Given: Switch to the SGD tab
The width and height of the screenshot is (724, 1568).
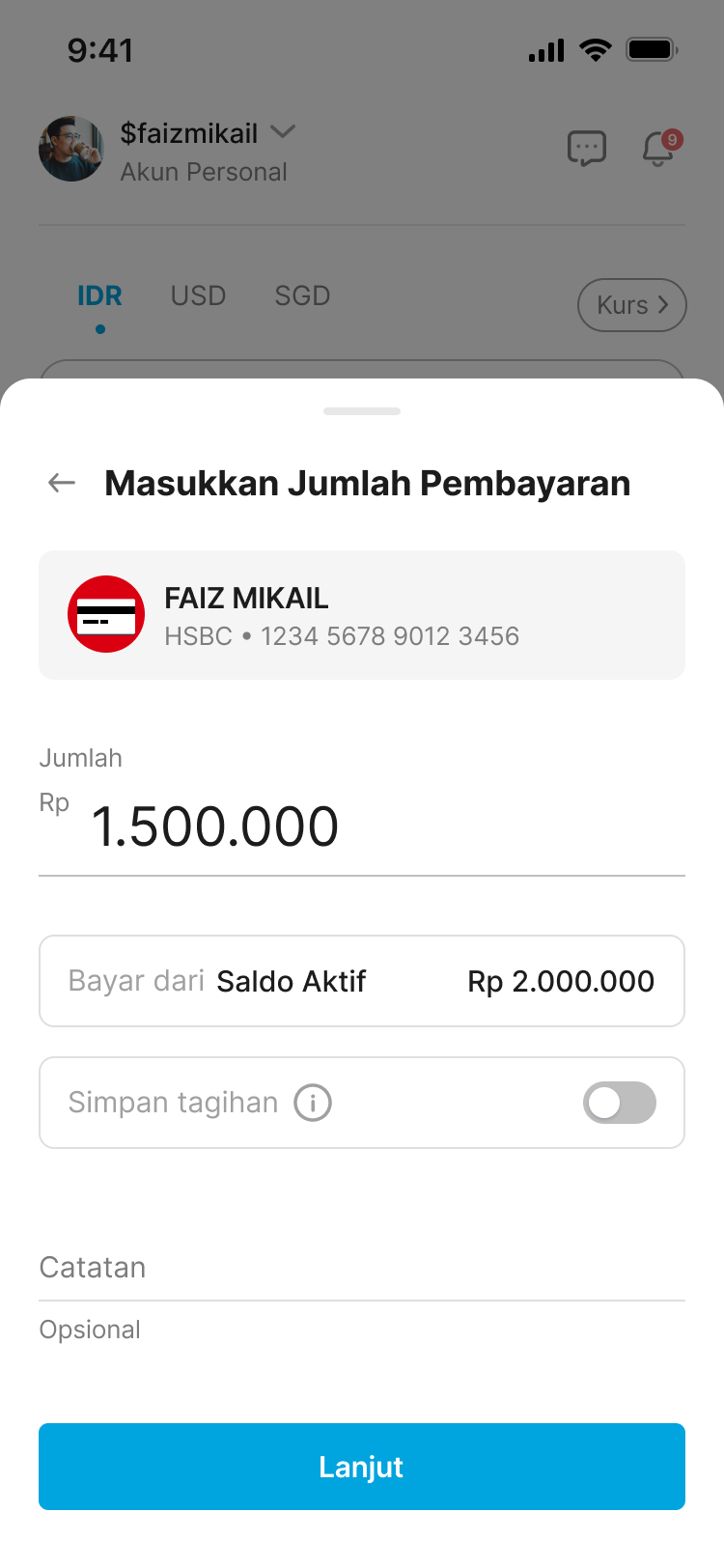Looking at the screenshot, I should click(x=302, y=295).
